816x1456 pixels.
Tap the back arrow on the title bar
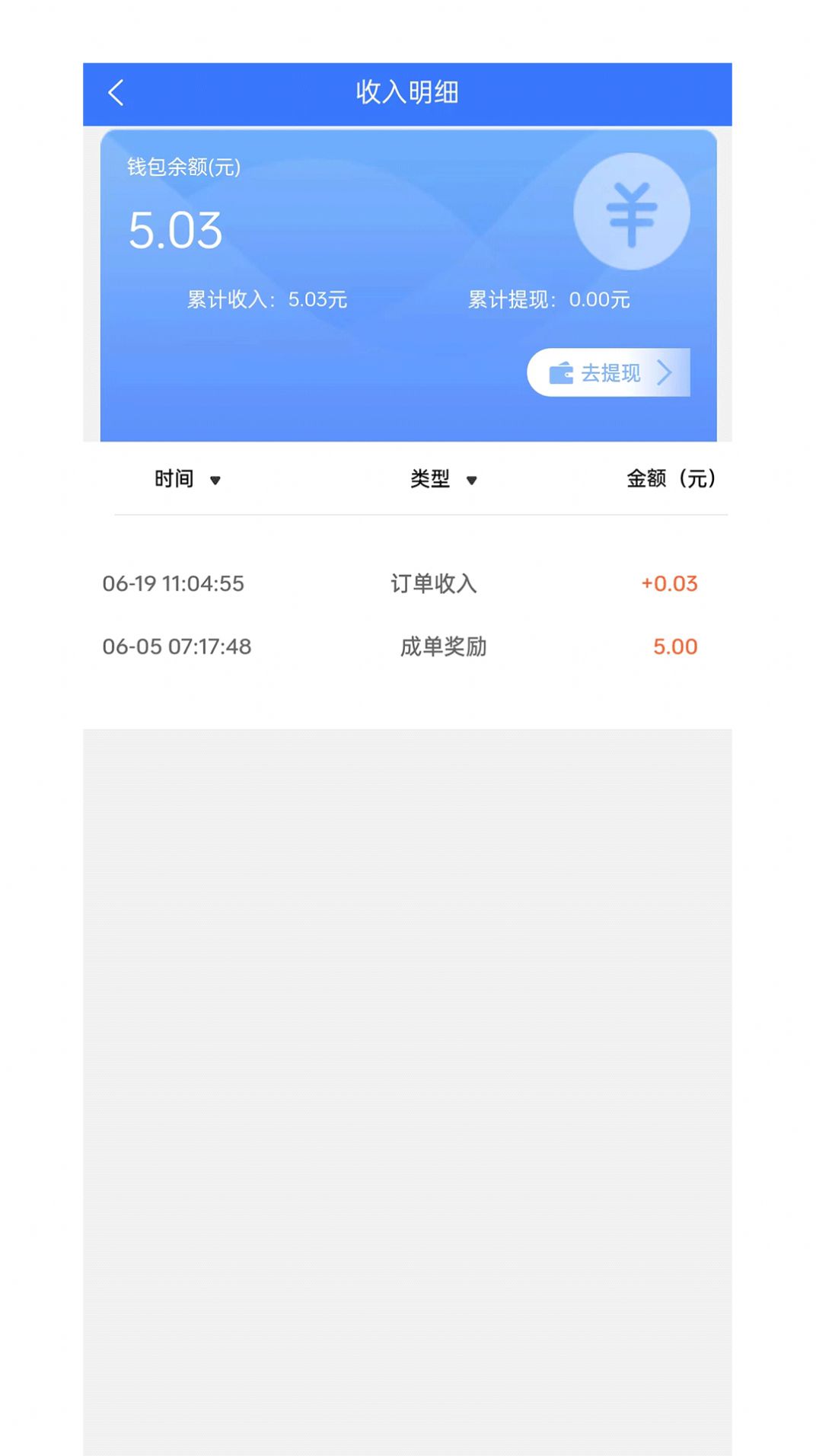[x=116, y=91]
